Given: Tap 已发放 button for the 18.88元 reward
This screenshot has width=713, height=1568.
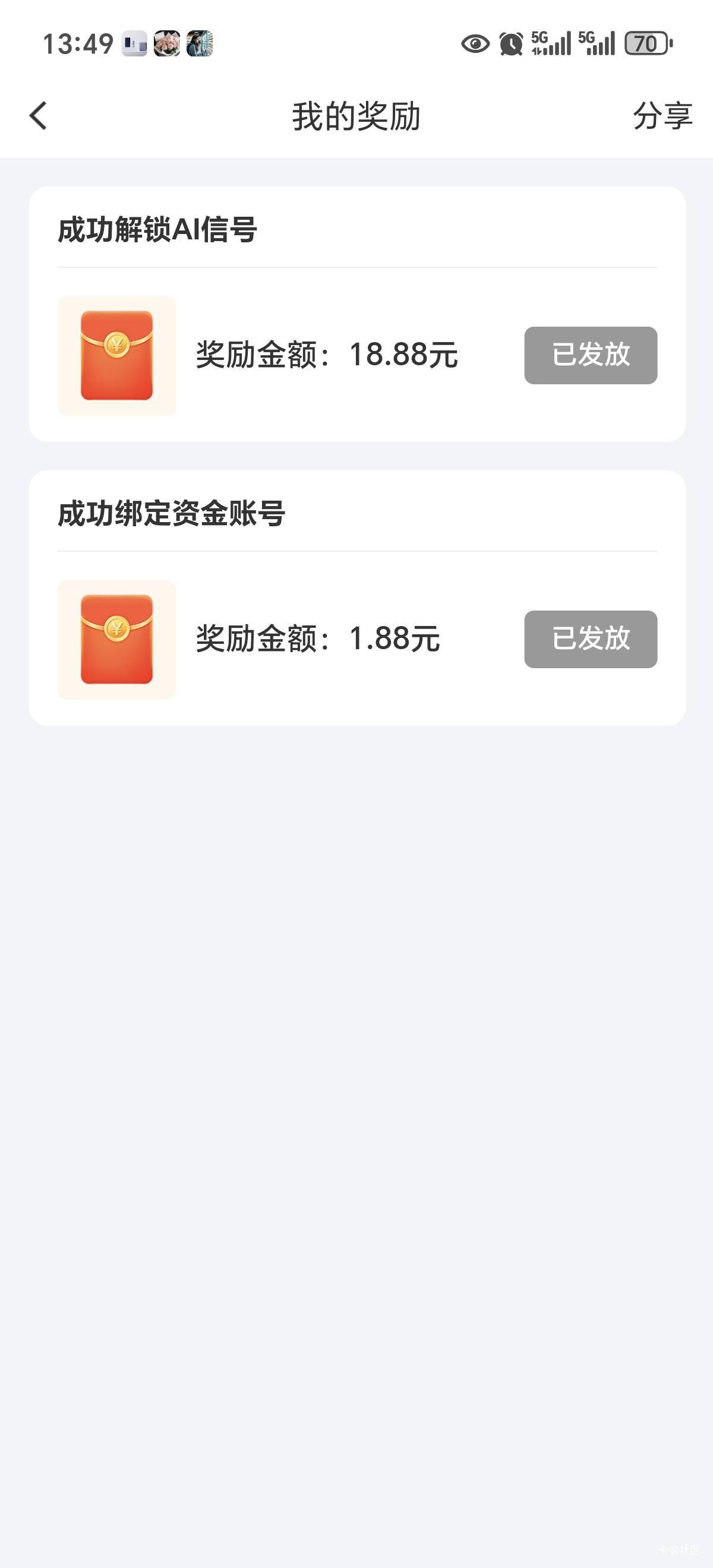Looking at the screenshot, I should 591,356.
